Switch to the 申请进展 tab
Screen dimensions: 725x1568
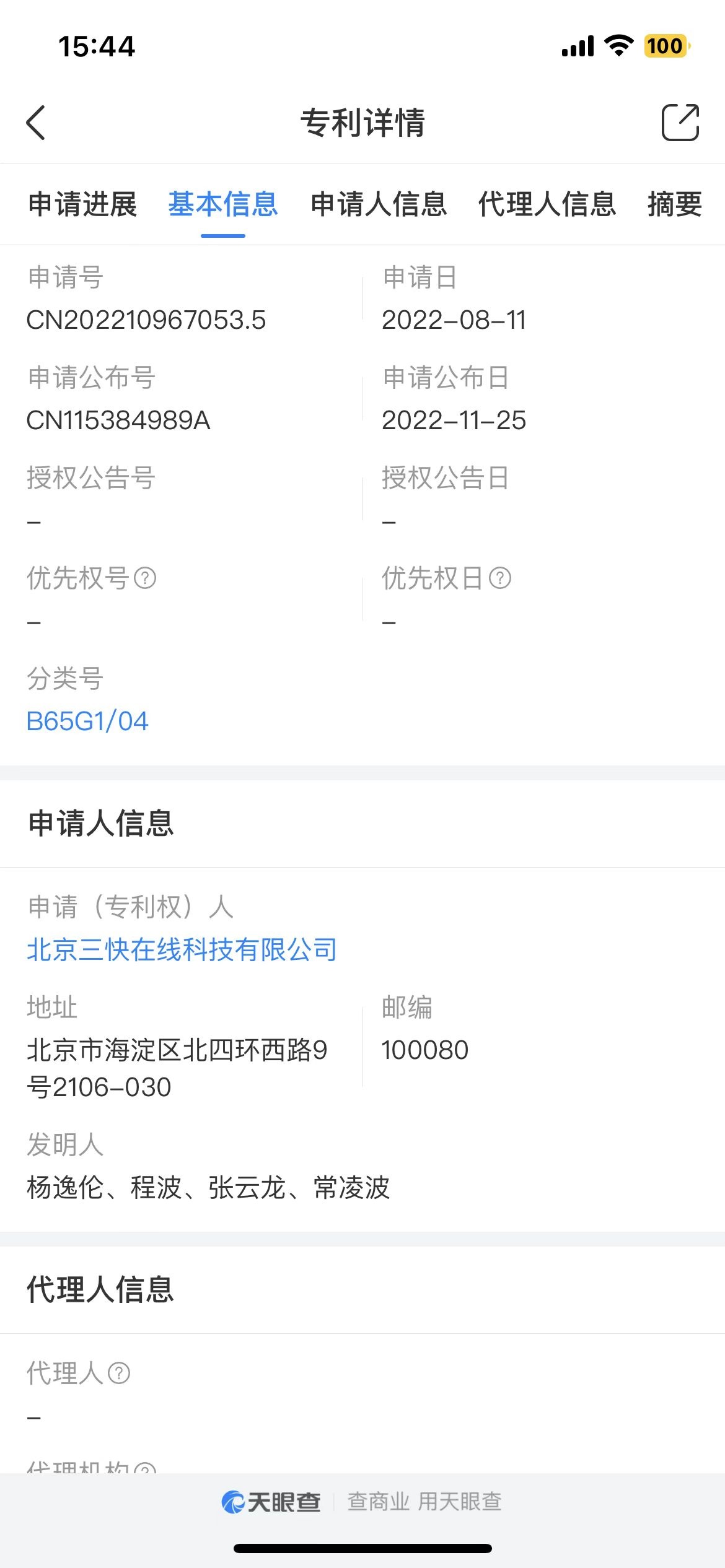(x=82, y=204)
